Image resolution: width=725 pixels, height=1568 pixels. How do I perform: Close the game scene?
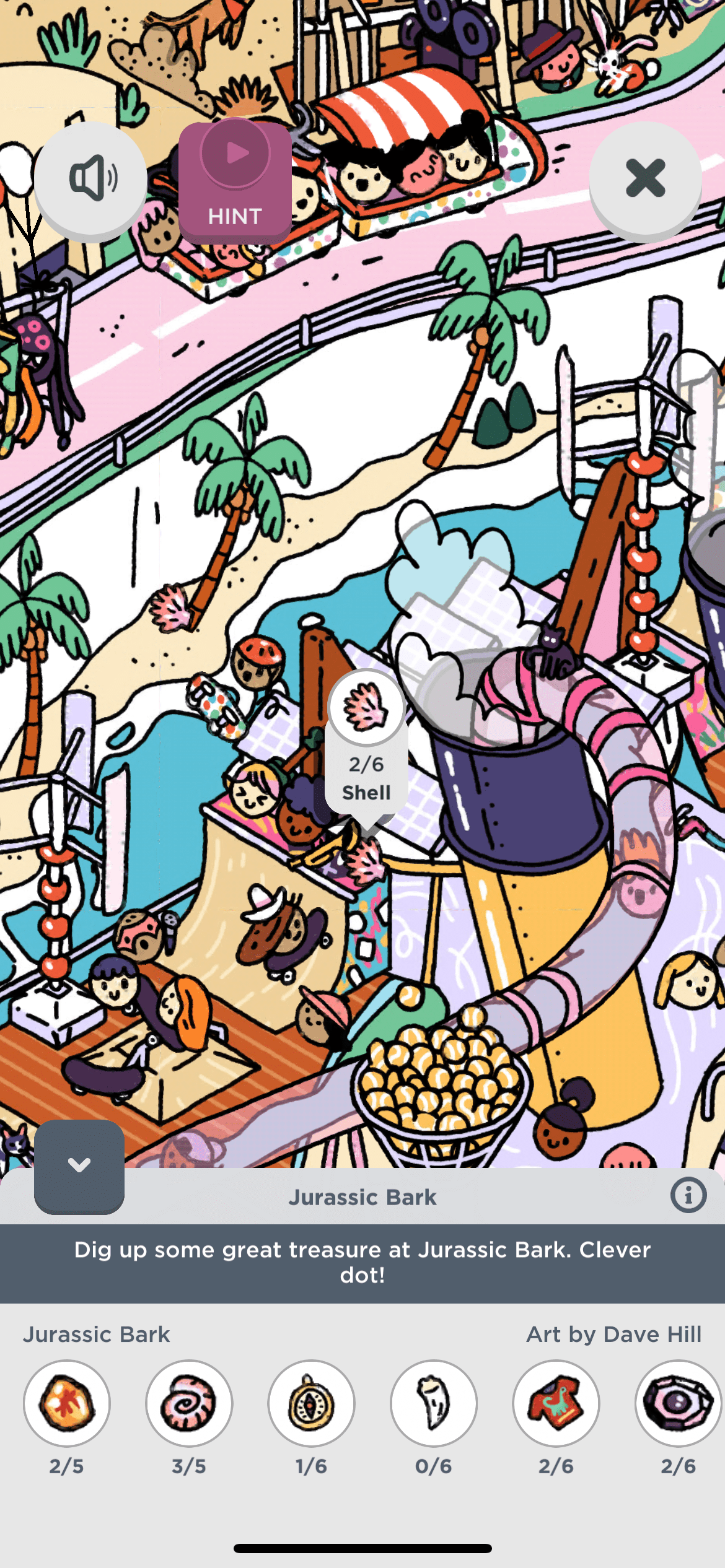[x=645, y=178]
